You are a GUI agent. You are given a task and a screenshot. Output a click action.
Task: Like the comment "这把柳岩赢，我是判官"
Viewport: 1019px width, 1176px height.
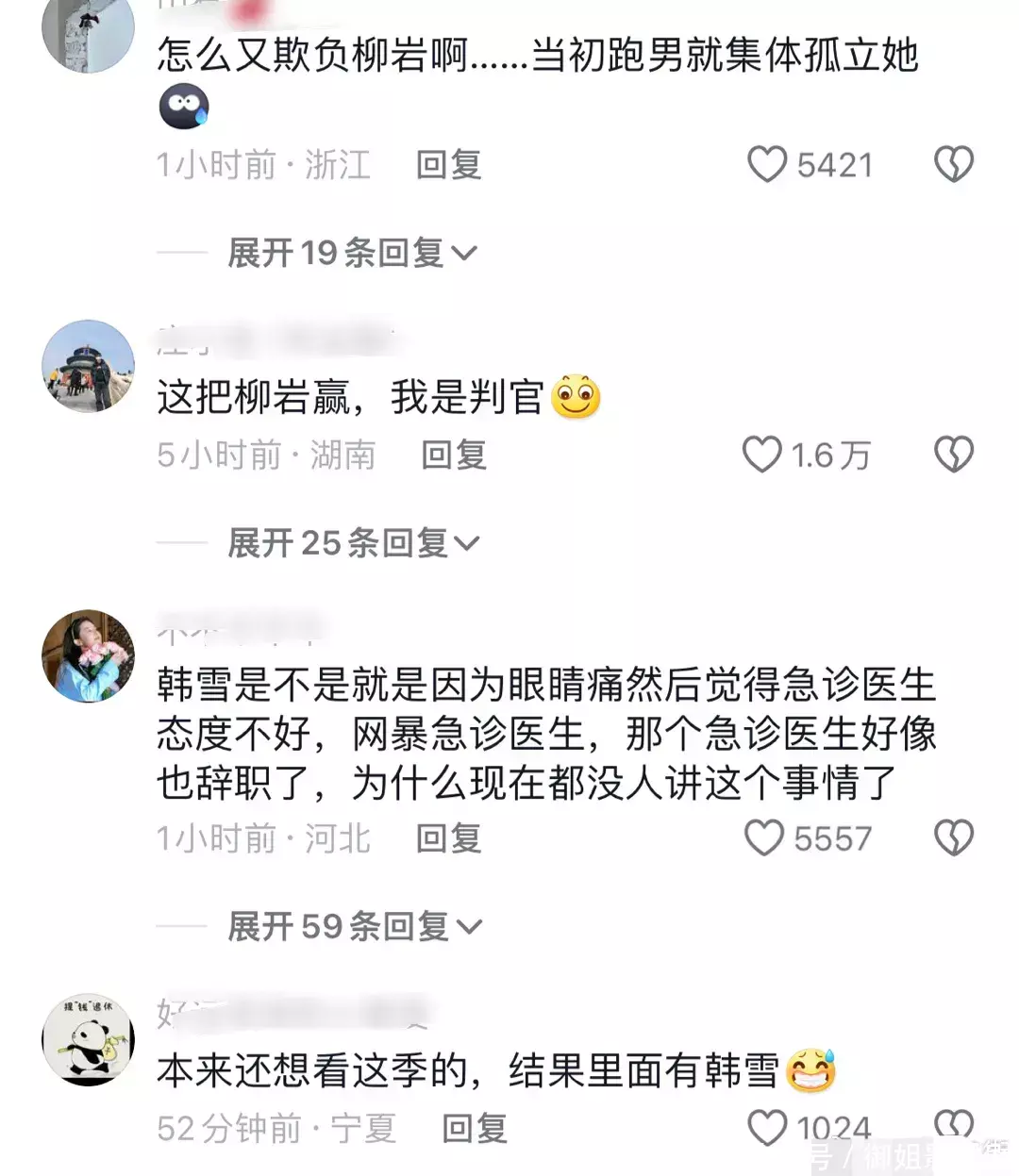(x=762, y=455)
